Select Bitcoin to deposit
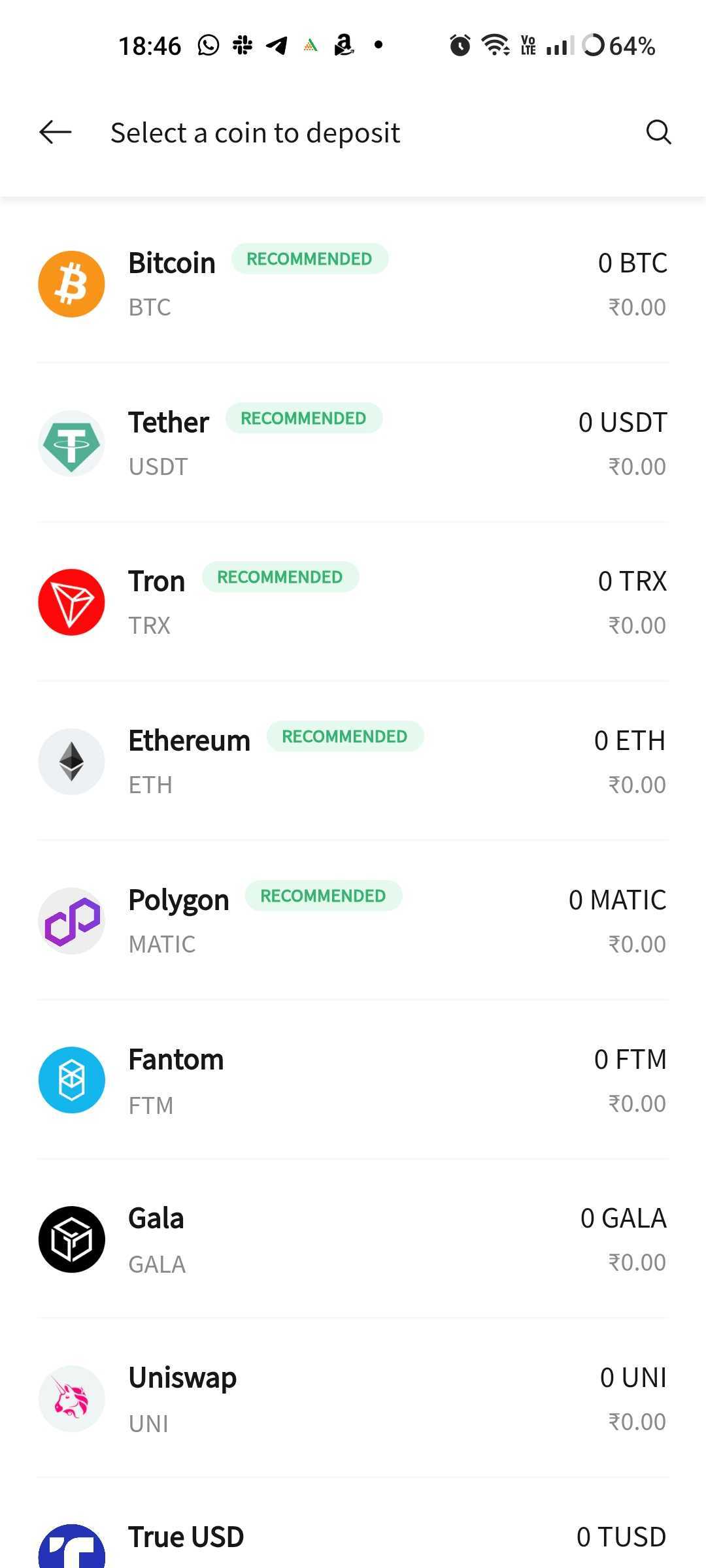The image size is (706, 1568). point(353,284)
